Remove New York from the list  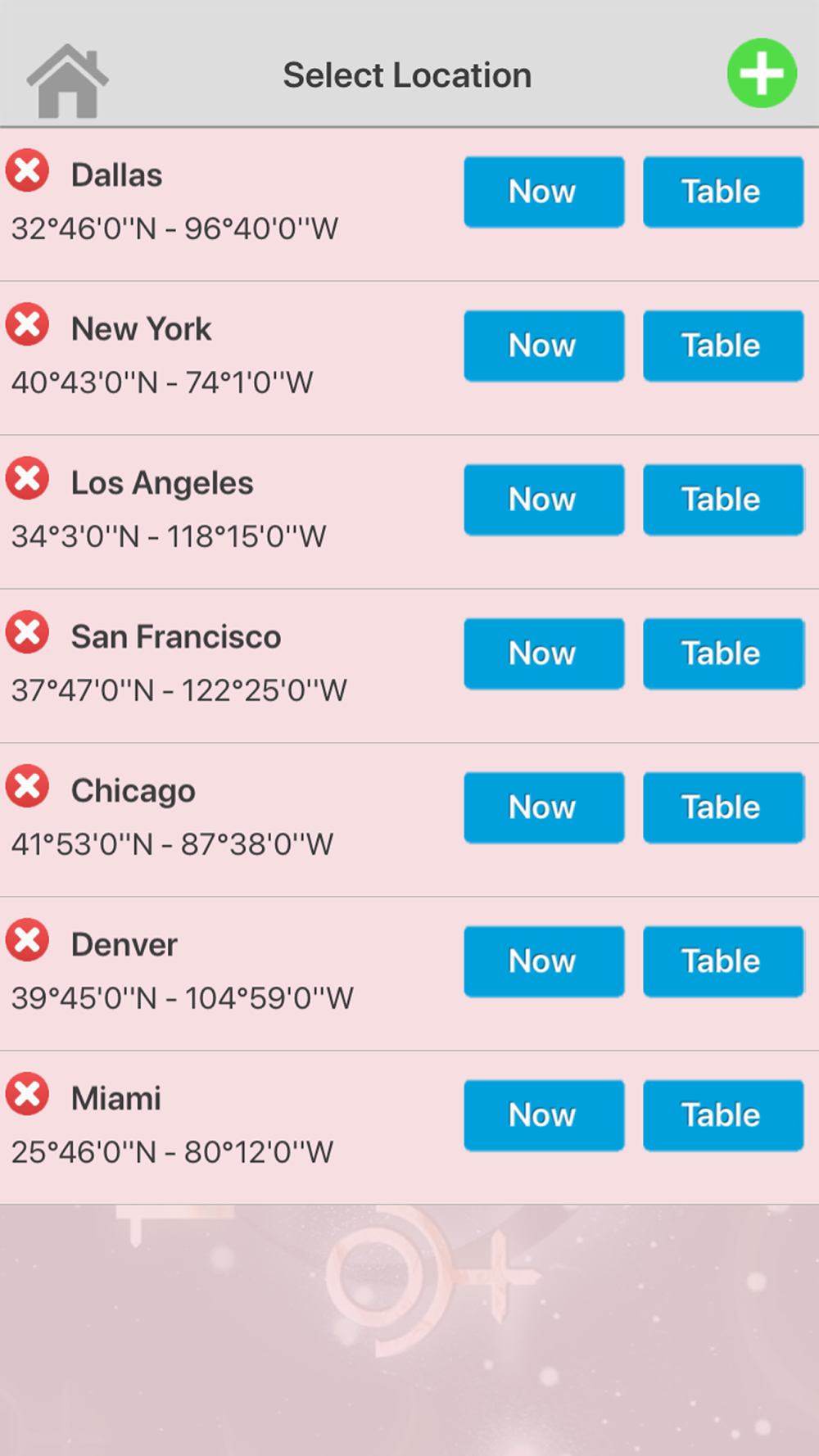coord(28,324)
